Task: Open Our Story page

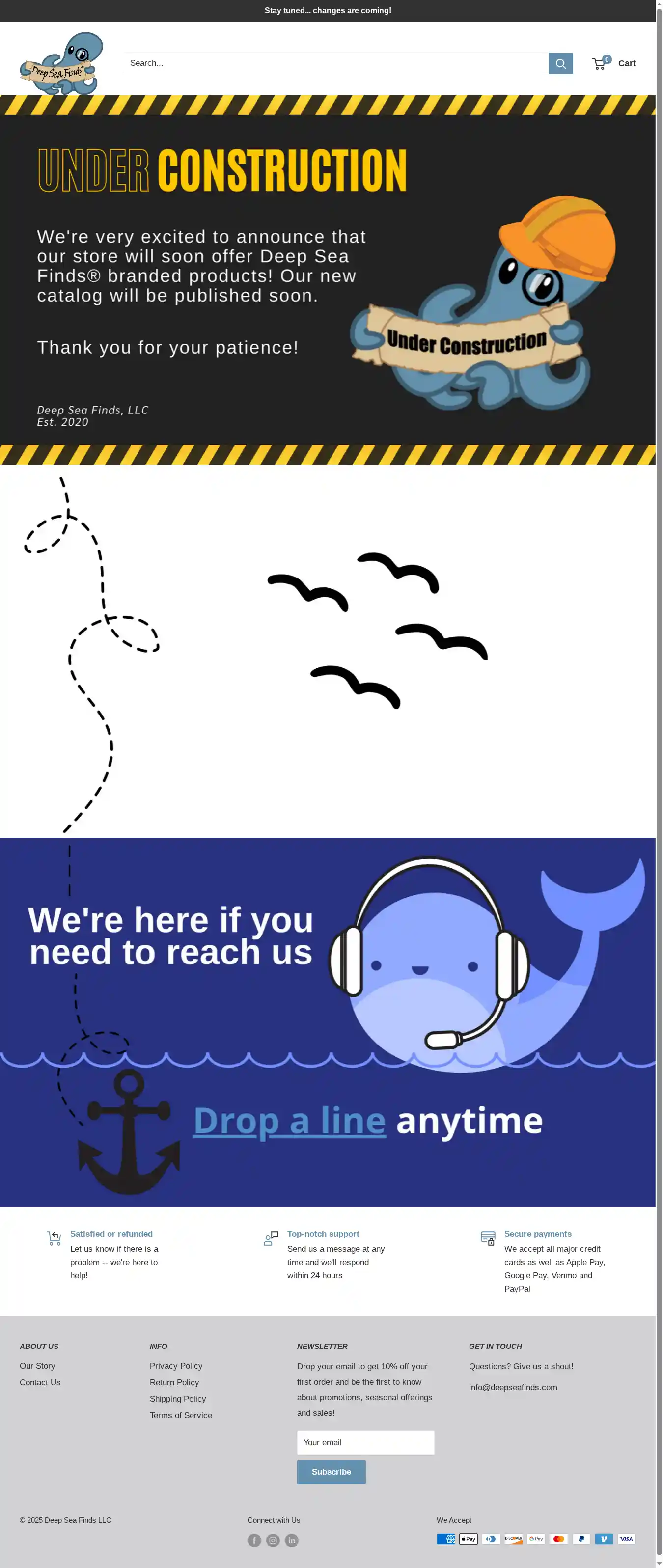Action: [37, 1366]
